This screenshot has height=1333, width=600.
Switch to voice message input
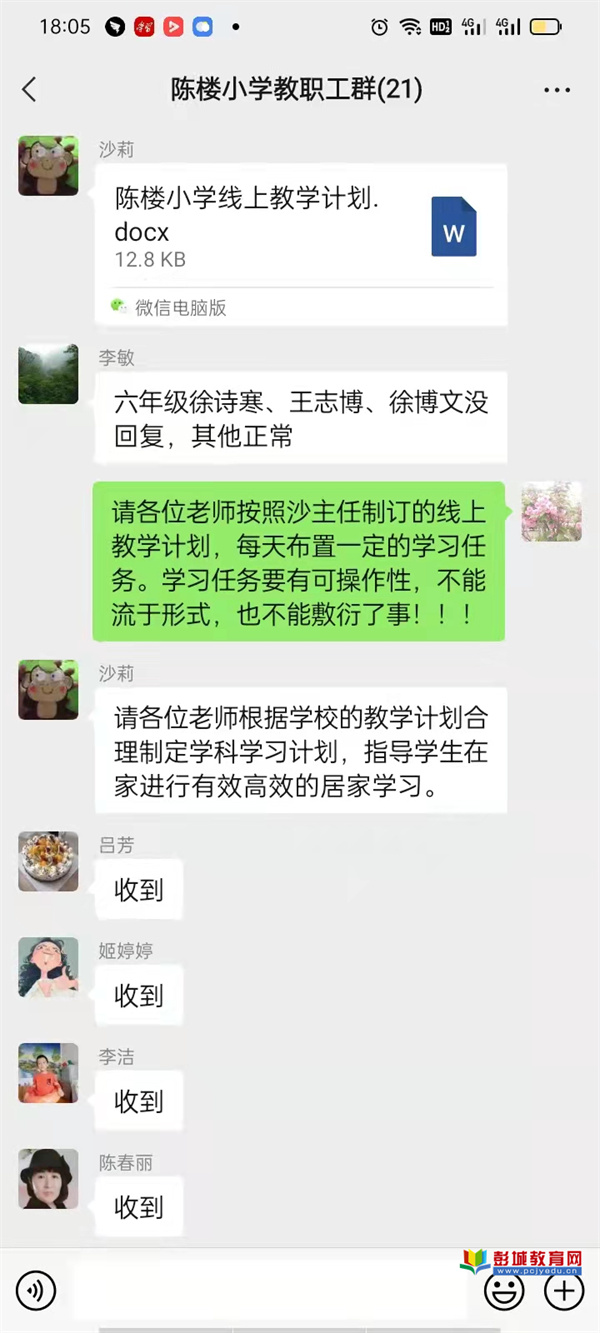37,1291
